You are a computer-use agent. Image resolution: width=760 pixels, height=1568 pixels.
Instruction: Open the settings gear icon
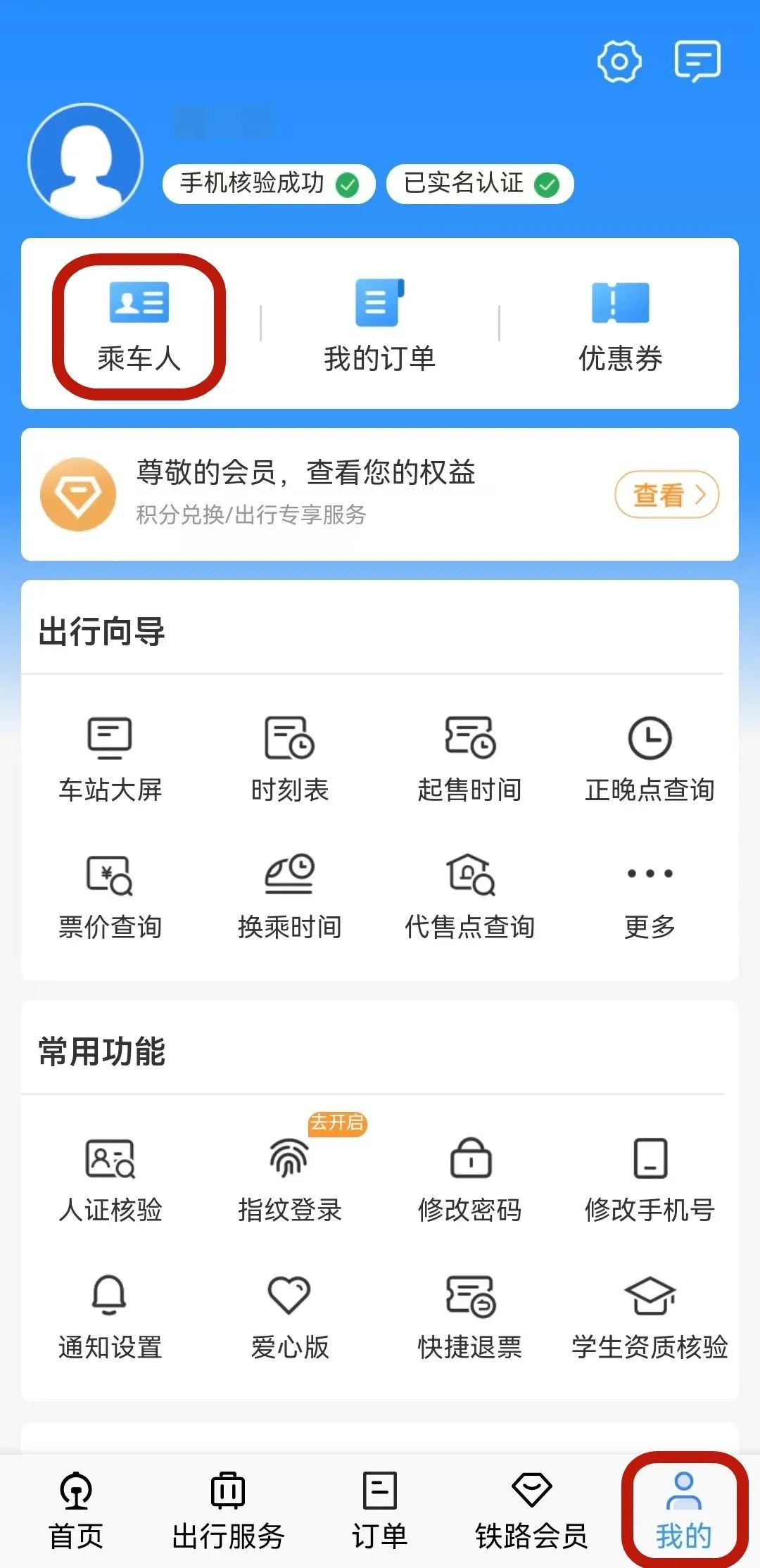[619, 62]
